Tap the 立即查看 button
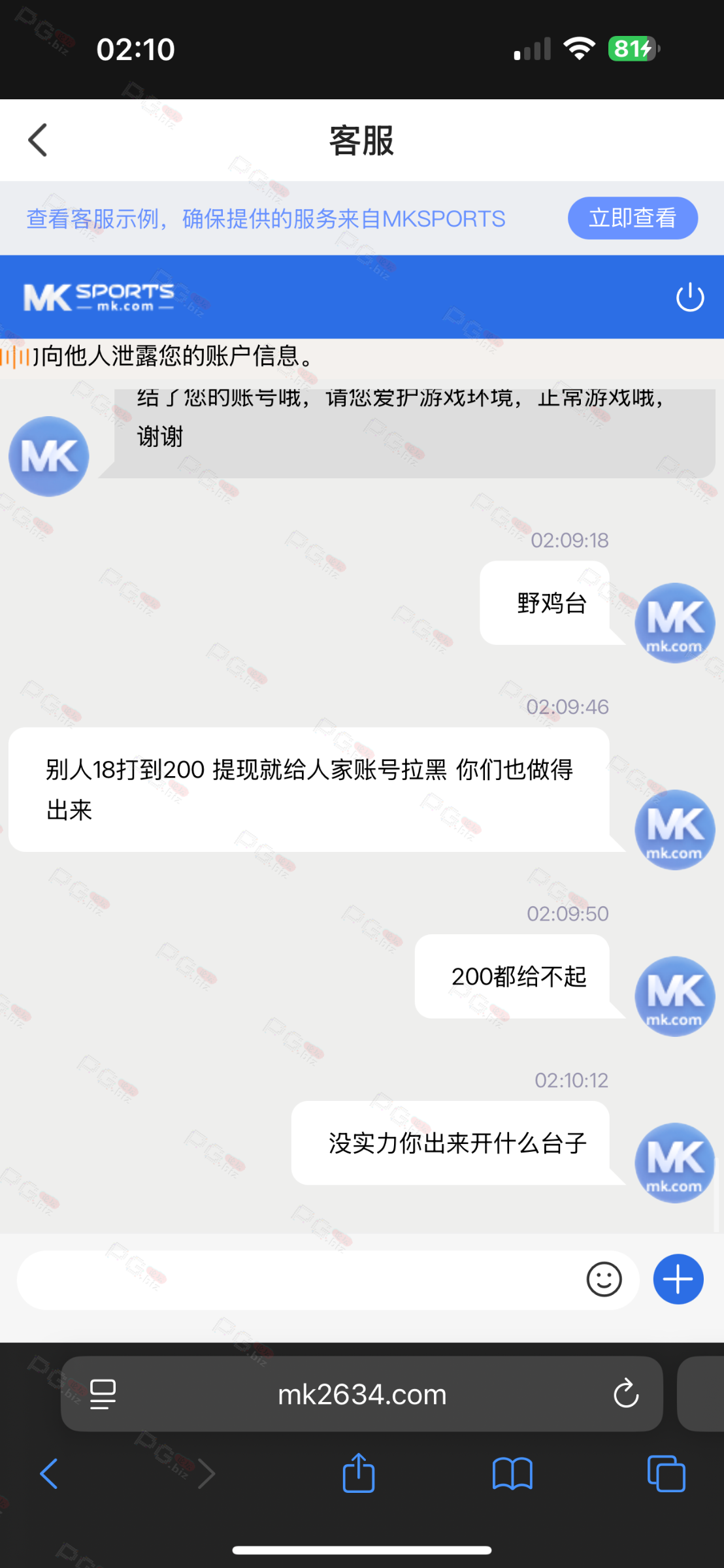Viewport: 724px width, 1568px height. (x=633, y=218)
